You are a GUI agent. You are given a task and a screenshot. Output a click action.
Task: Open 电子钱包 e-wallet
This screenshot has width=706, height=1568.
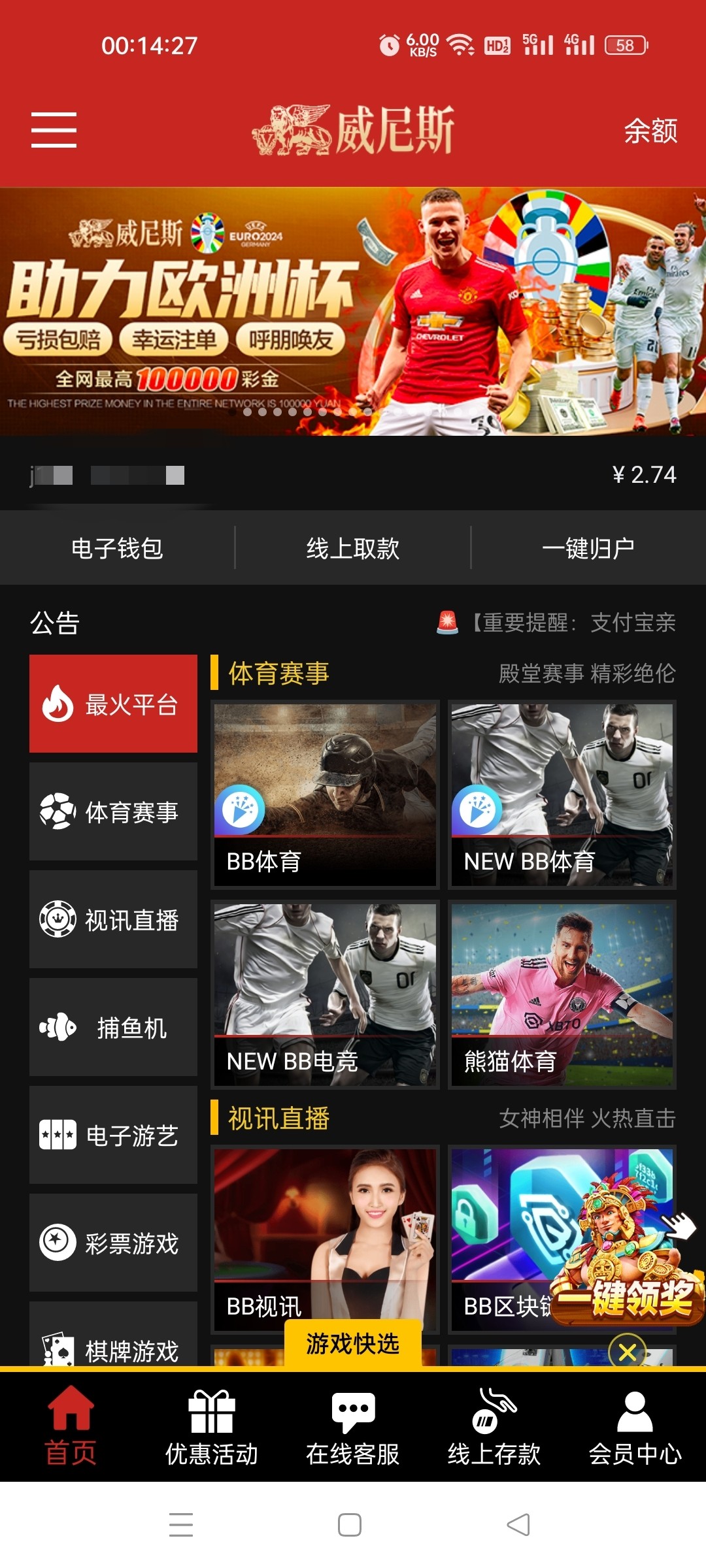117,548
